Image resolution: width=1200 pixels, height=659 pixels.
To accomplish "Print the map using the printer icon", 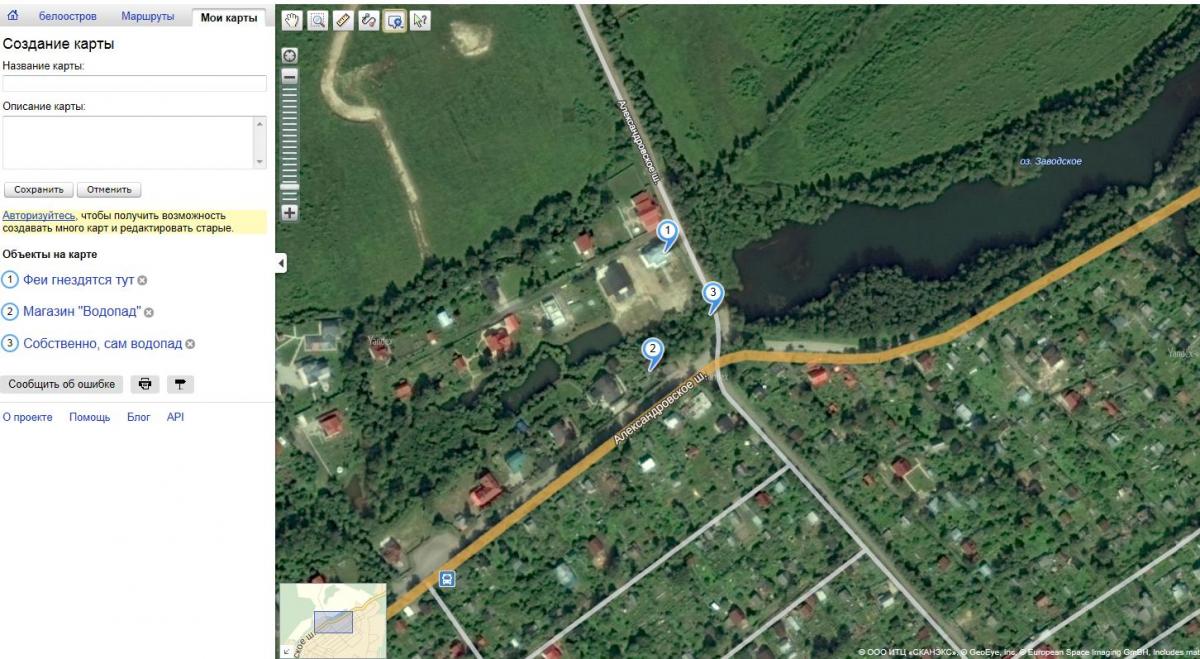I will pyautogui.click(x=145, y=384).
